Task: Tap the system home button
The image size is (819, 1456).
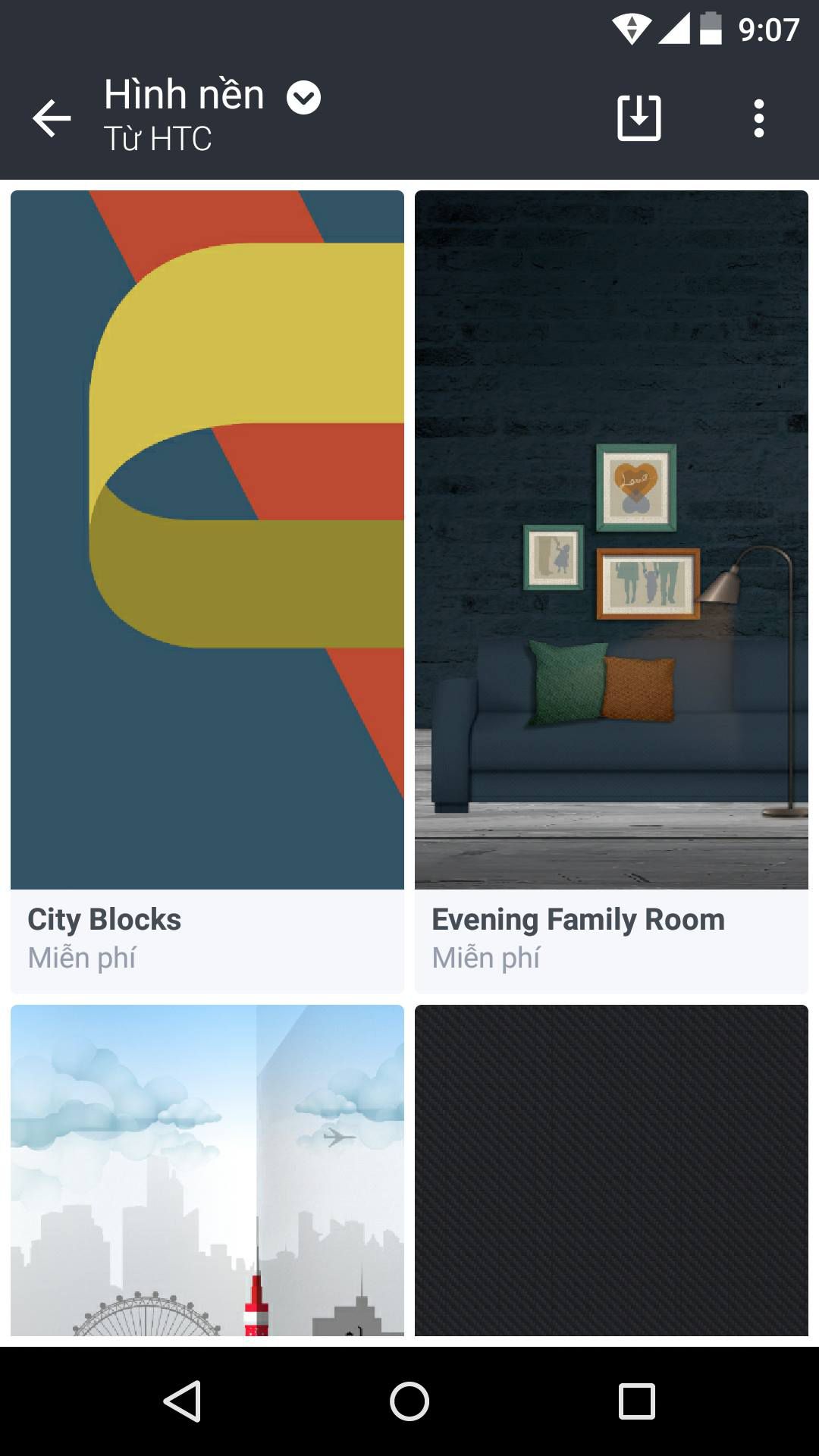Action: coord(409,1401)
